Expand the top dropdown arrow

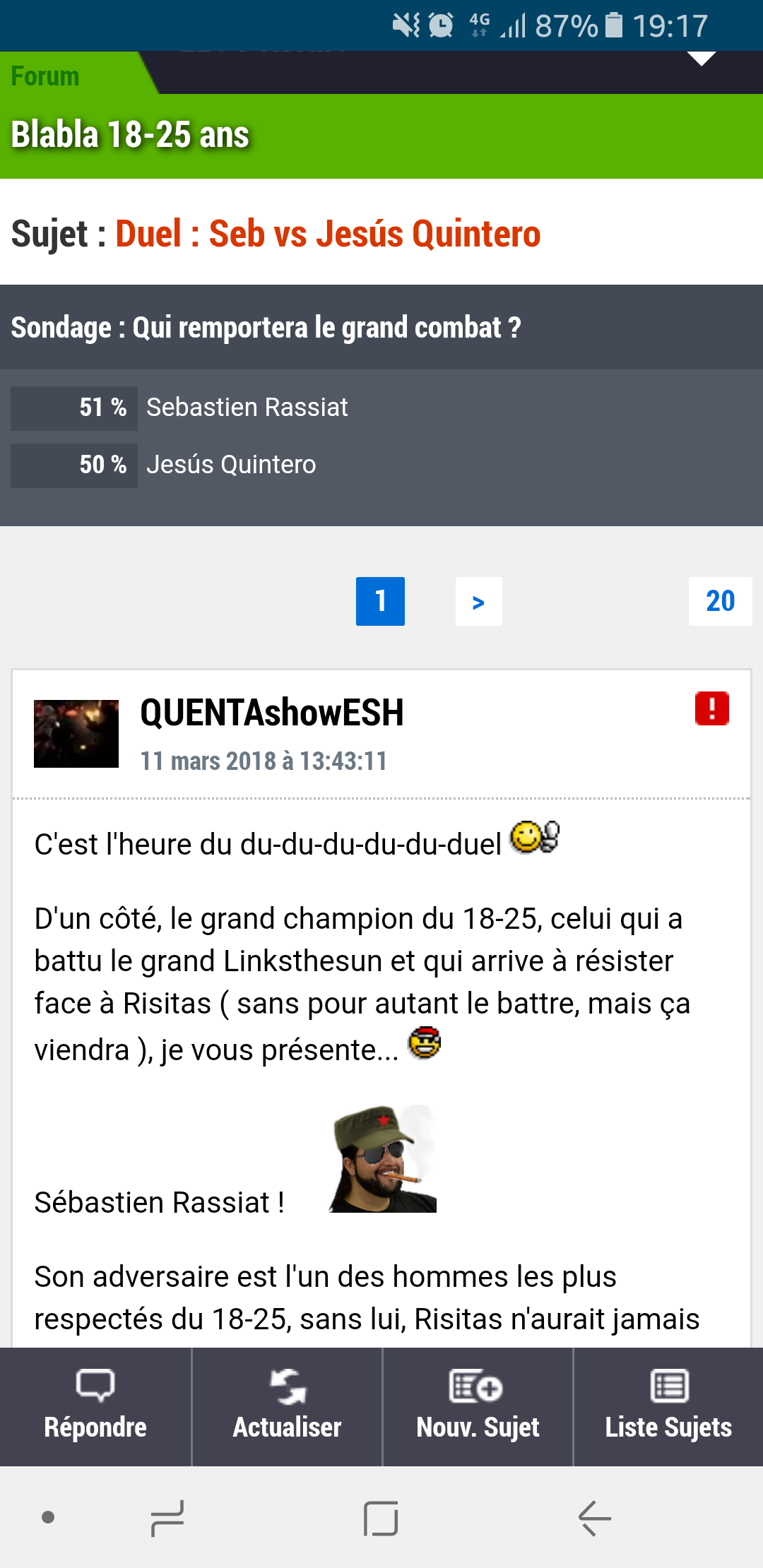(x=701, y=59)
